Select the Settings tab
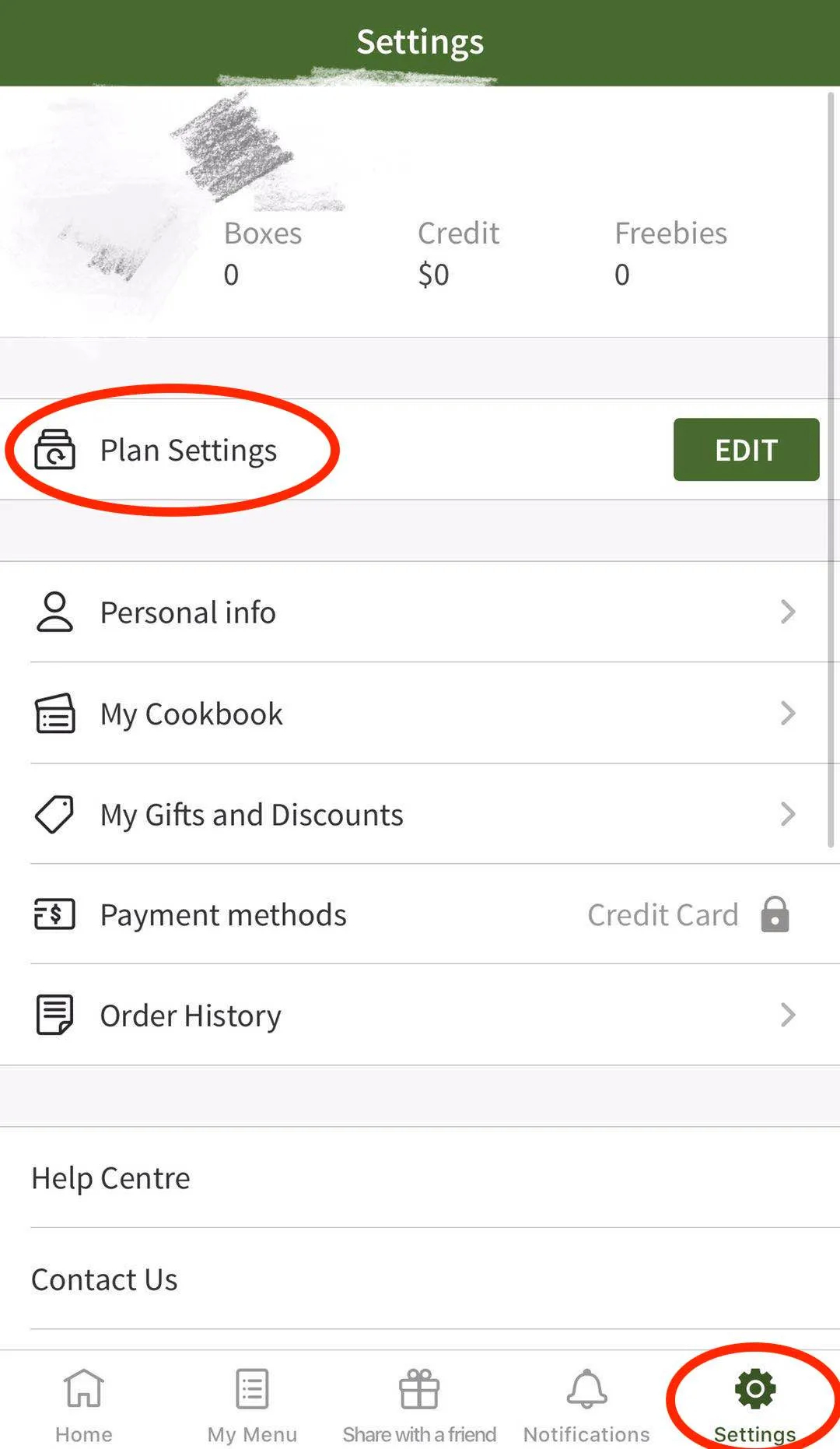The image size is (840, 1449). click(755, 1406)
